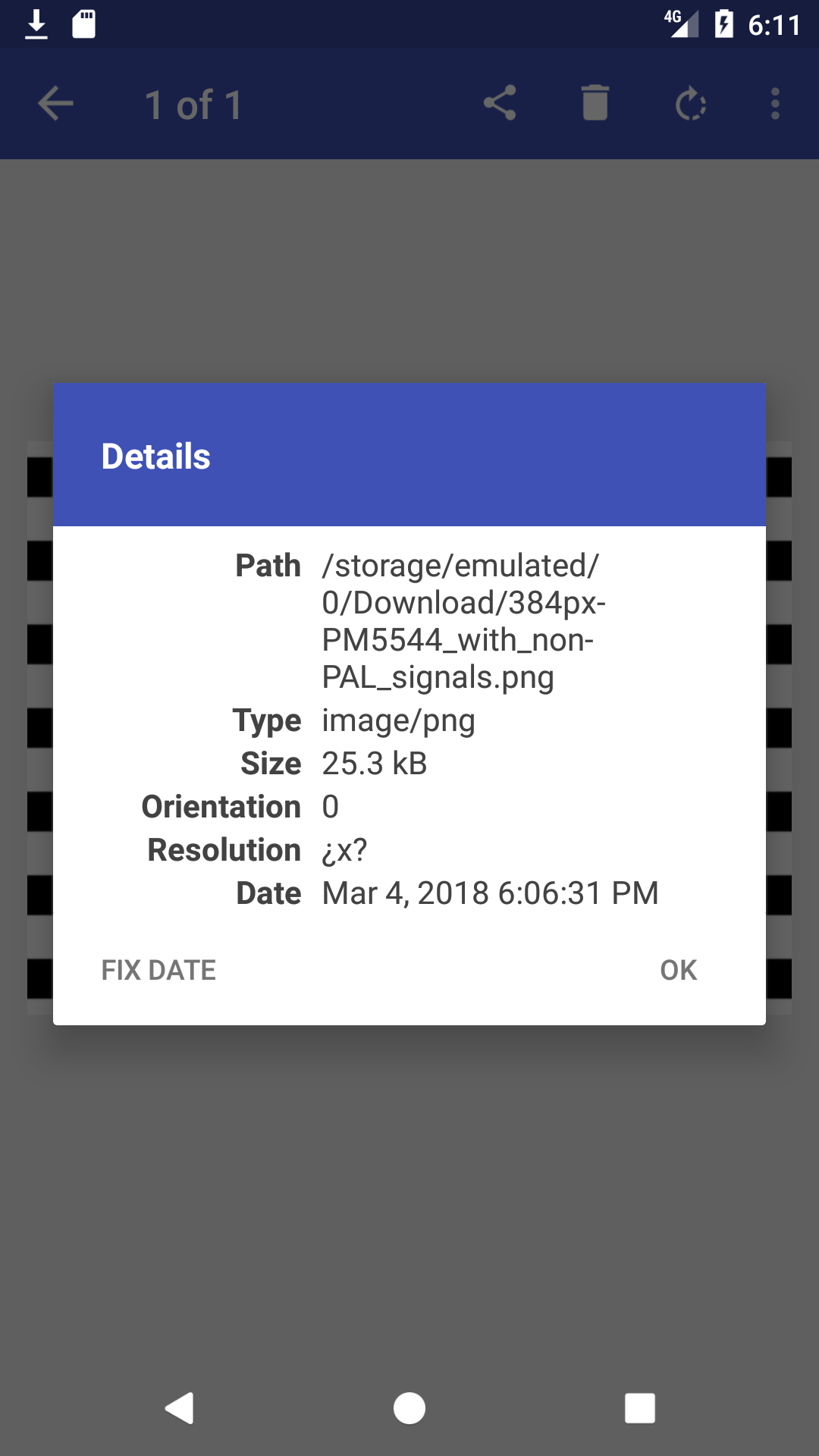Tap the Date value Mar 4, 2018
819x1456 pixels.
click(490, 892)
